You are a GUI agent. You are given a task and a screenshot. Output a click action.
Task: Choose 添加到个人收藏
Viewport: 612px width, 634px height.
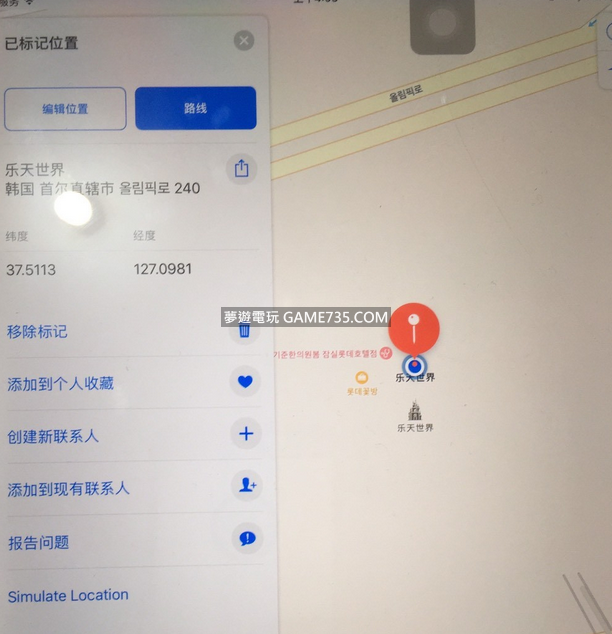pyautogui.click(x=60, y=383)
